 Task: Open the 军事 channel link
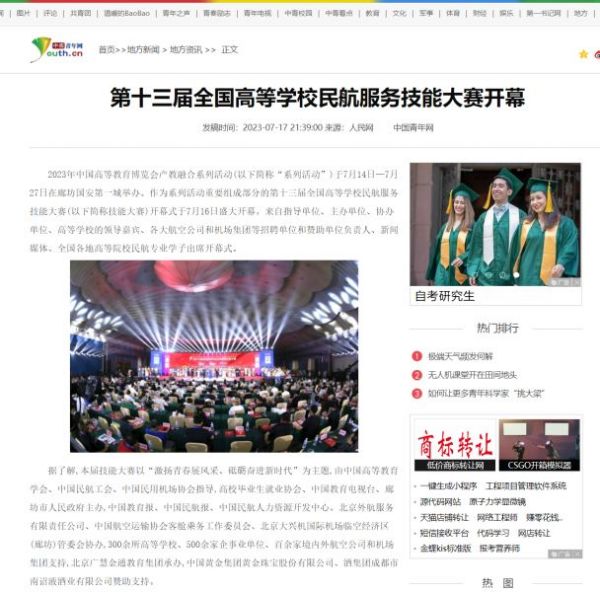(426, 14)
